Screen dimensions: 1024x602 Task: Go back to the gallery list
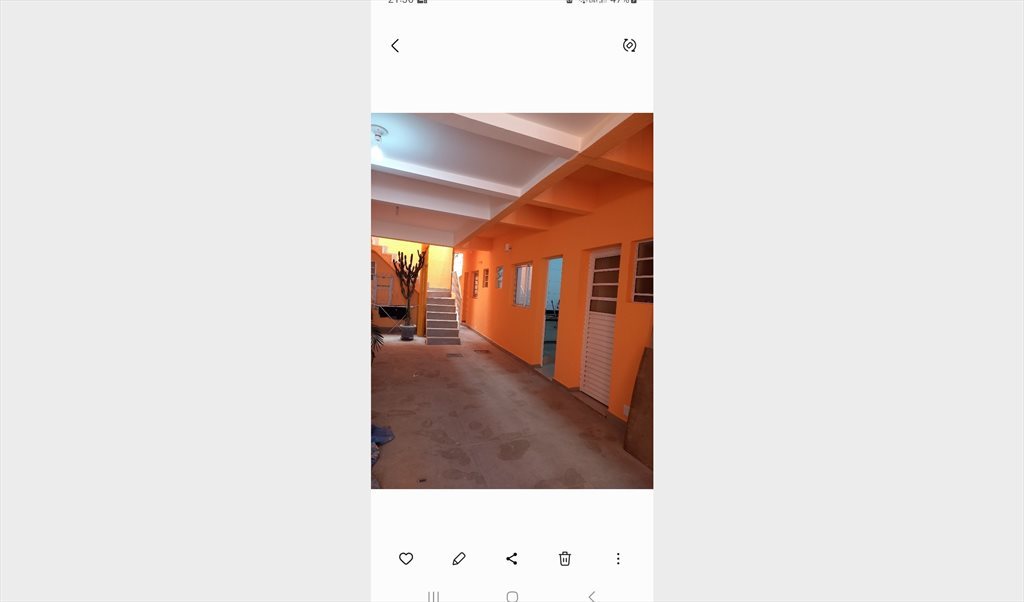395,46
